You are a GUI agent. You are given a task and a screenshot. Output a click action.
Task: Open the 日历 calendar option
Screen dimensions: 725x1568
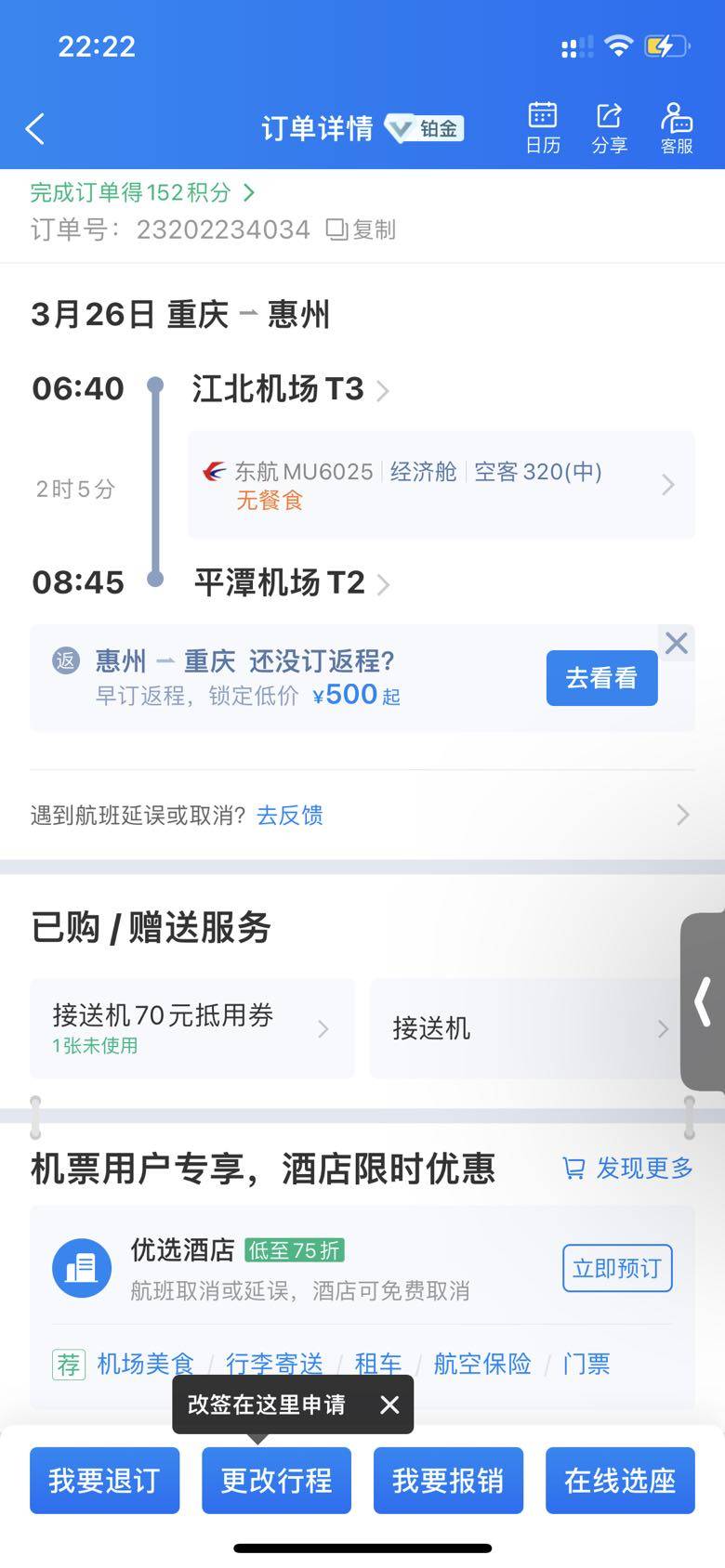pyautogui.click(x=543, y=128)
